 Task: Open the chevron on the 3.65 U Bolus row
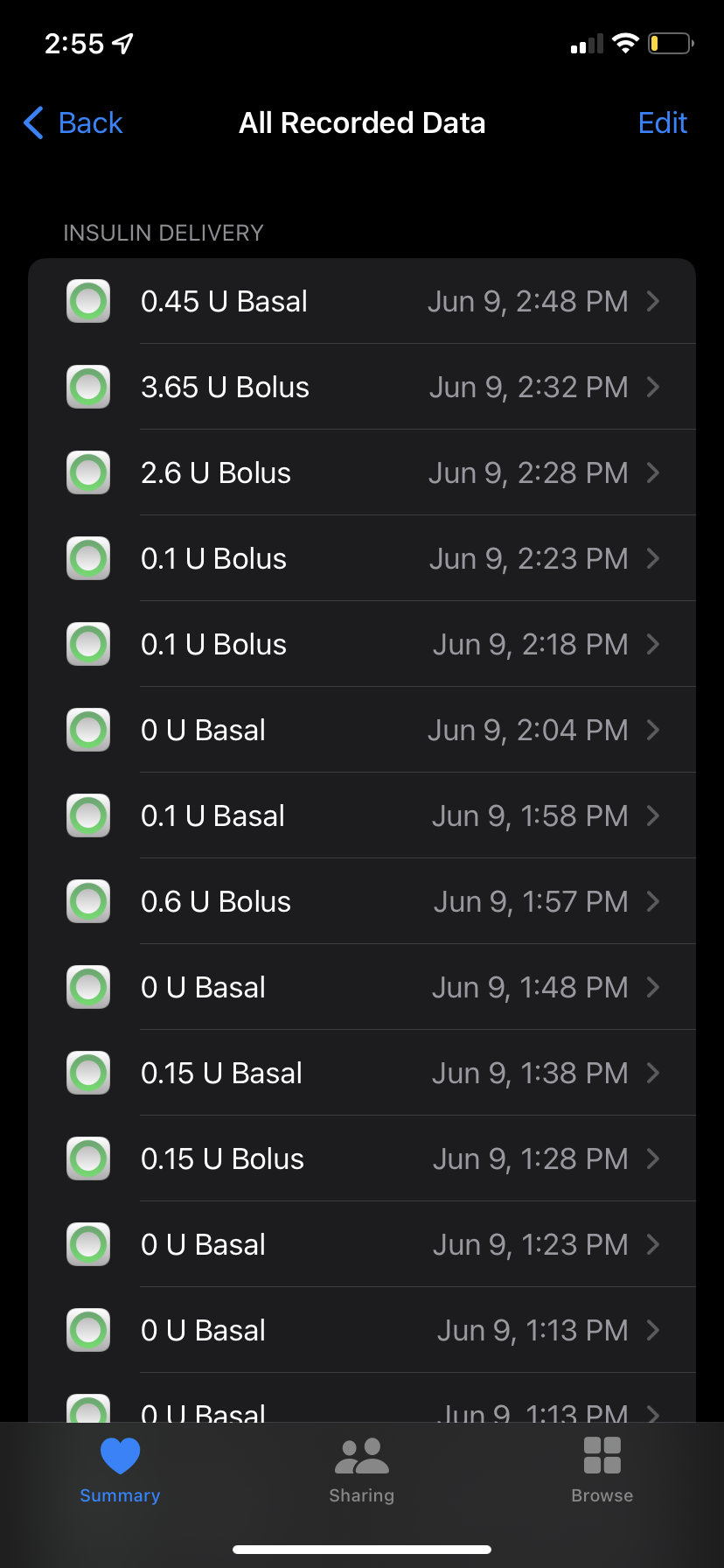pos(653,387)
